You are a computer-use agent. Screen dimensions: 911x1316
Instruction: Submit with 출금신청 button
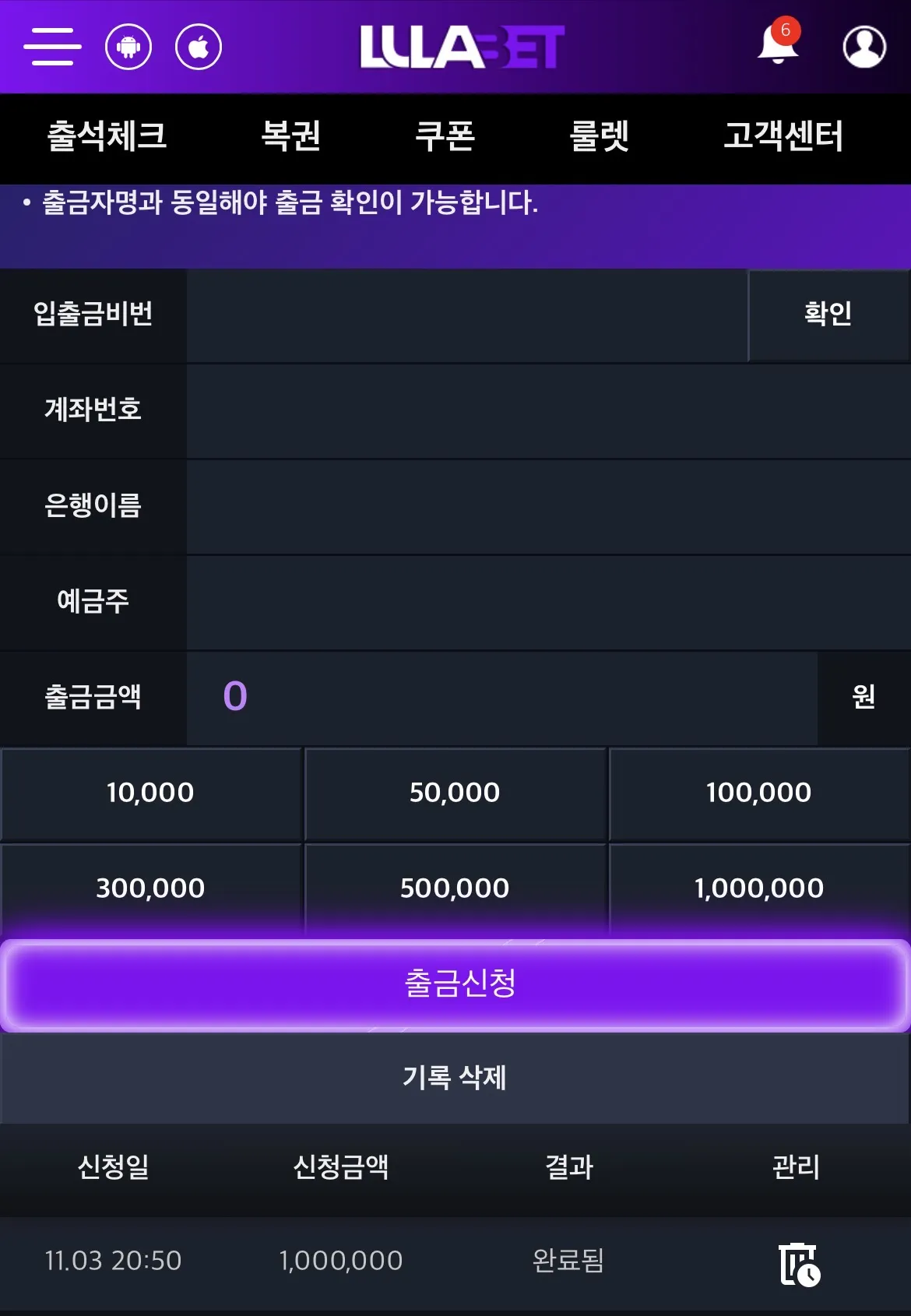coord(455,985)
